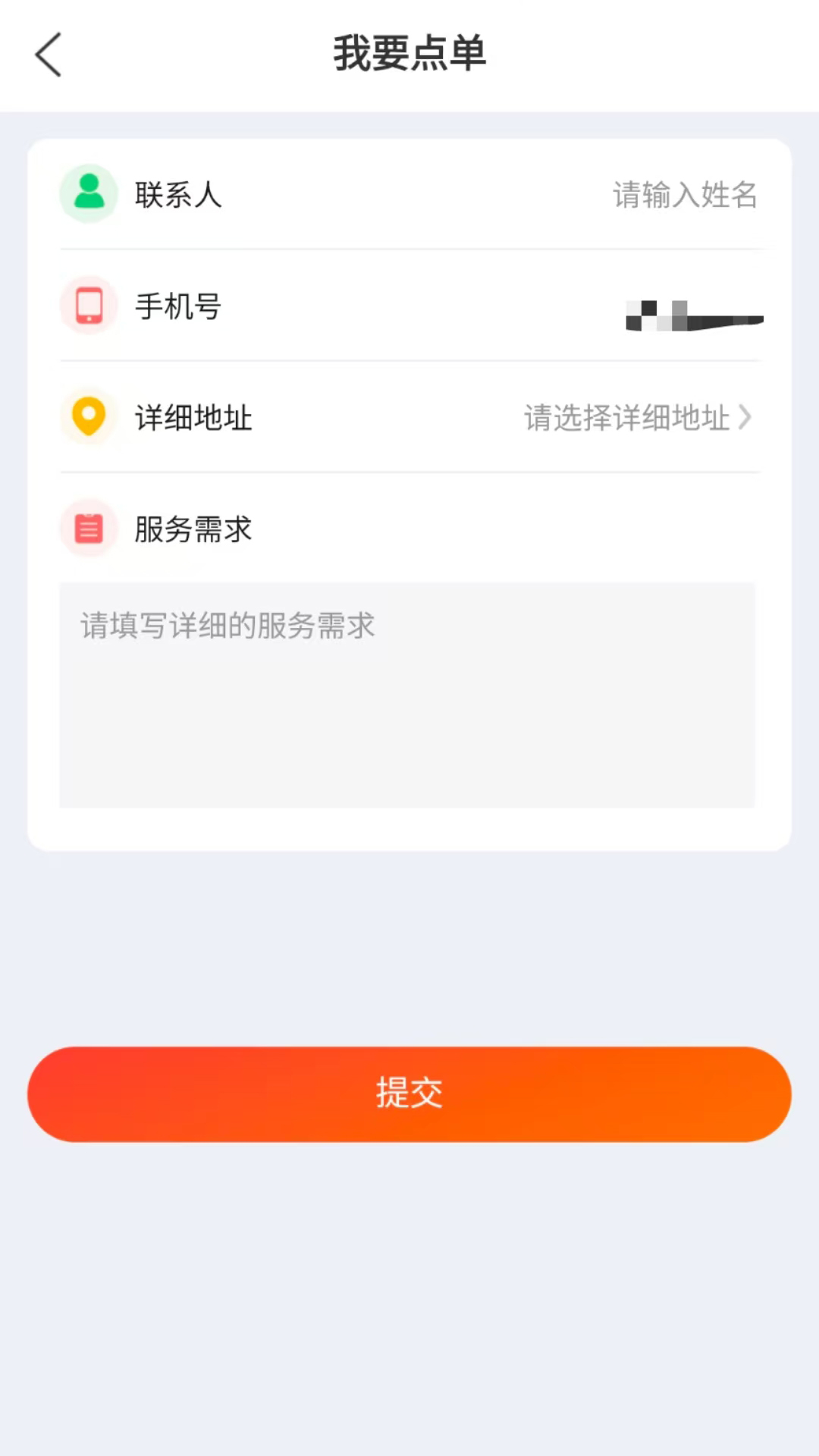Focus the 服务需求 description text box
Screen dimensions: 819x1456
pos(407,694)
